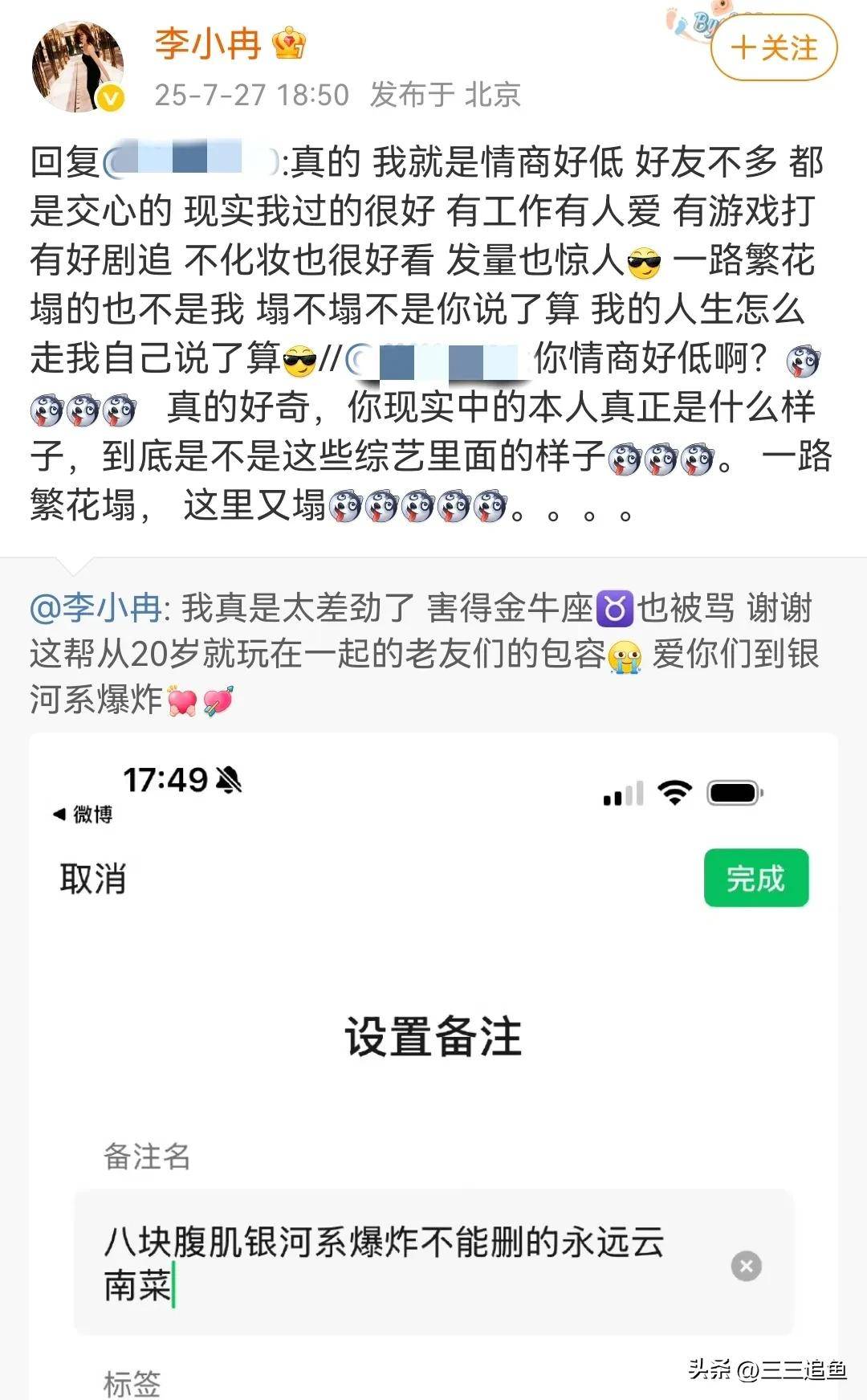
Task: Tap the 李小冉 username at top
Action: (208, 43)
